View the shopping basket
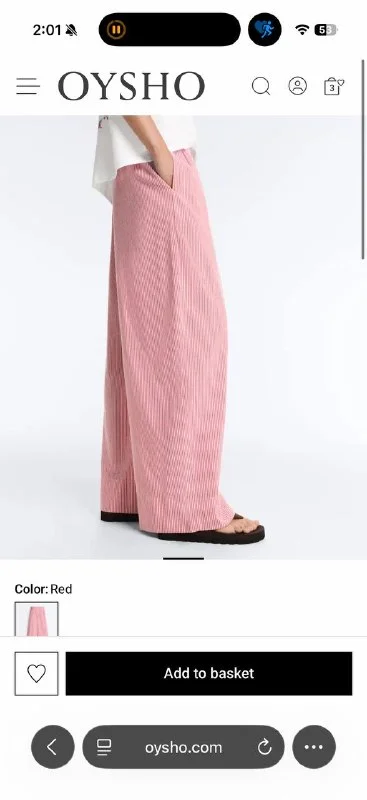 coord(334,86)
